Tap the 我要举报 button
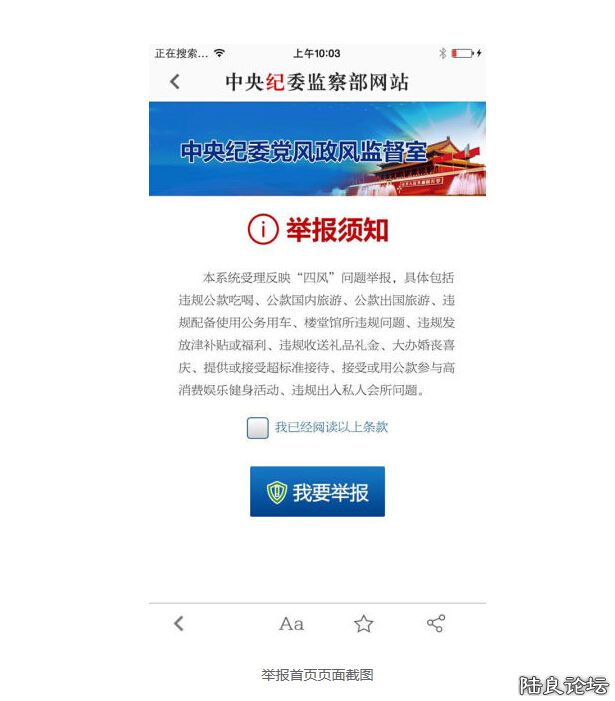 point(317,492)
